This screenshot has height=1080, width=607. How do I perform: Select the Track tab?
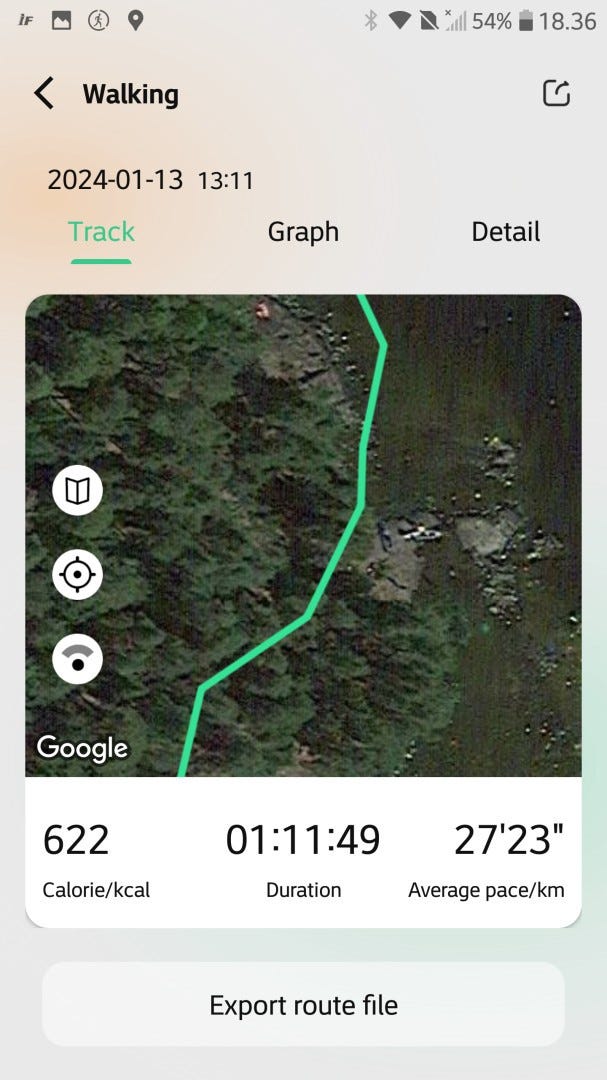[x=101, y=232]
